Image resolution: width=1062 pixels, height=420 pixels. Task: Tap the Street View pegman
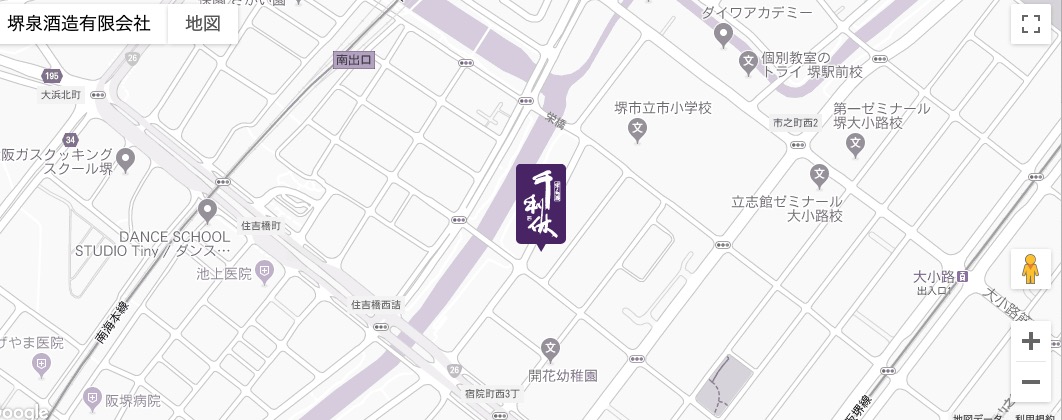tap(1030, 270)
